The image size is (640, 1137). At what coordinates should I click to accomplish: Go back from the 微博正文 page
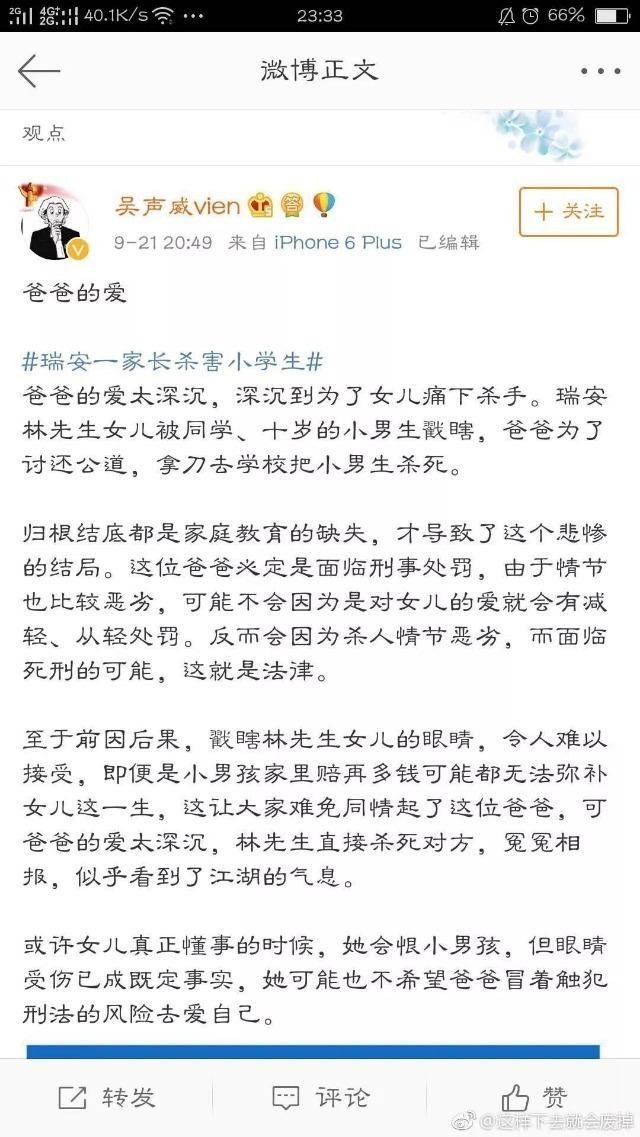[39, 71]
